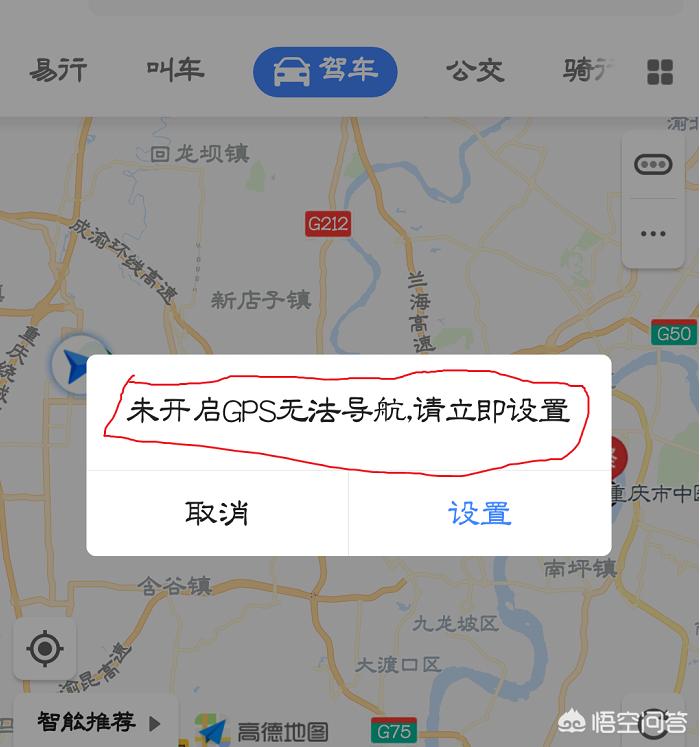
Task: Open the grid icon for more travel modes
Action: [x=660, y=72]
